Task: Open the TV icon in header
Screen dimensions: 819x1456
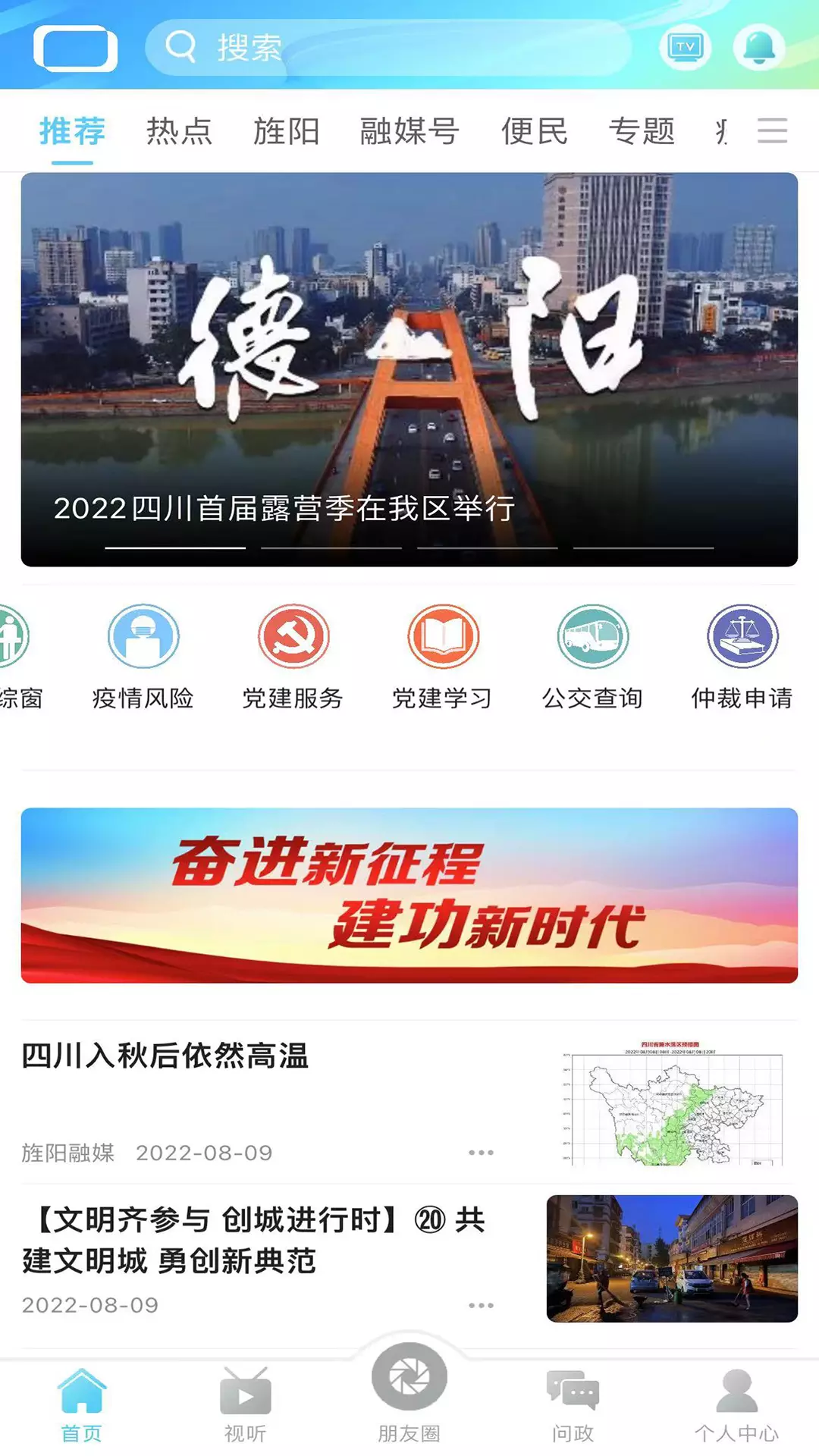Action: click(x=686, y=48)
